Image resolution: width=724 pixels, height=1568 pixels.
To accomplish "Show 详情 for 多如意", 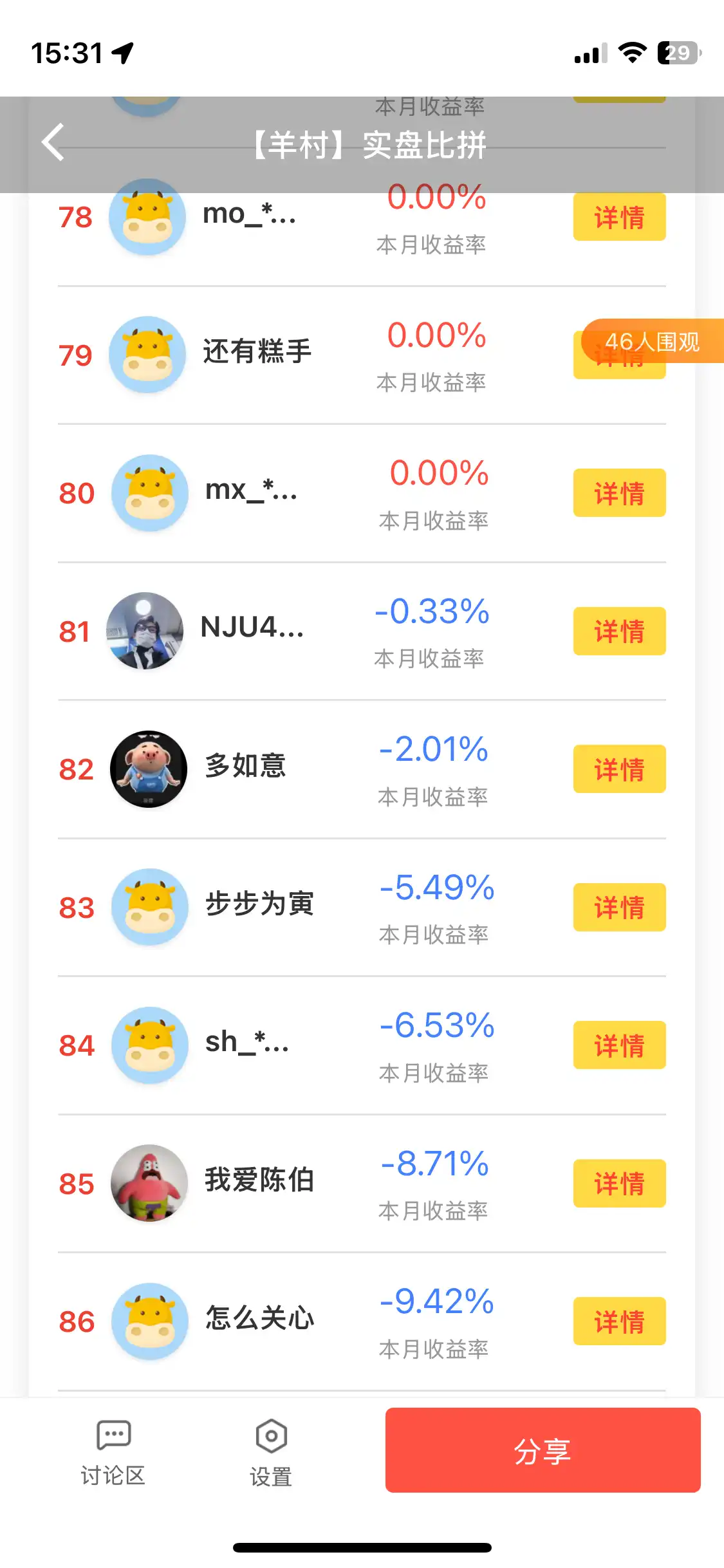I will pos(619,769).
